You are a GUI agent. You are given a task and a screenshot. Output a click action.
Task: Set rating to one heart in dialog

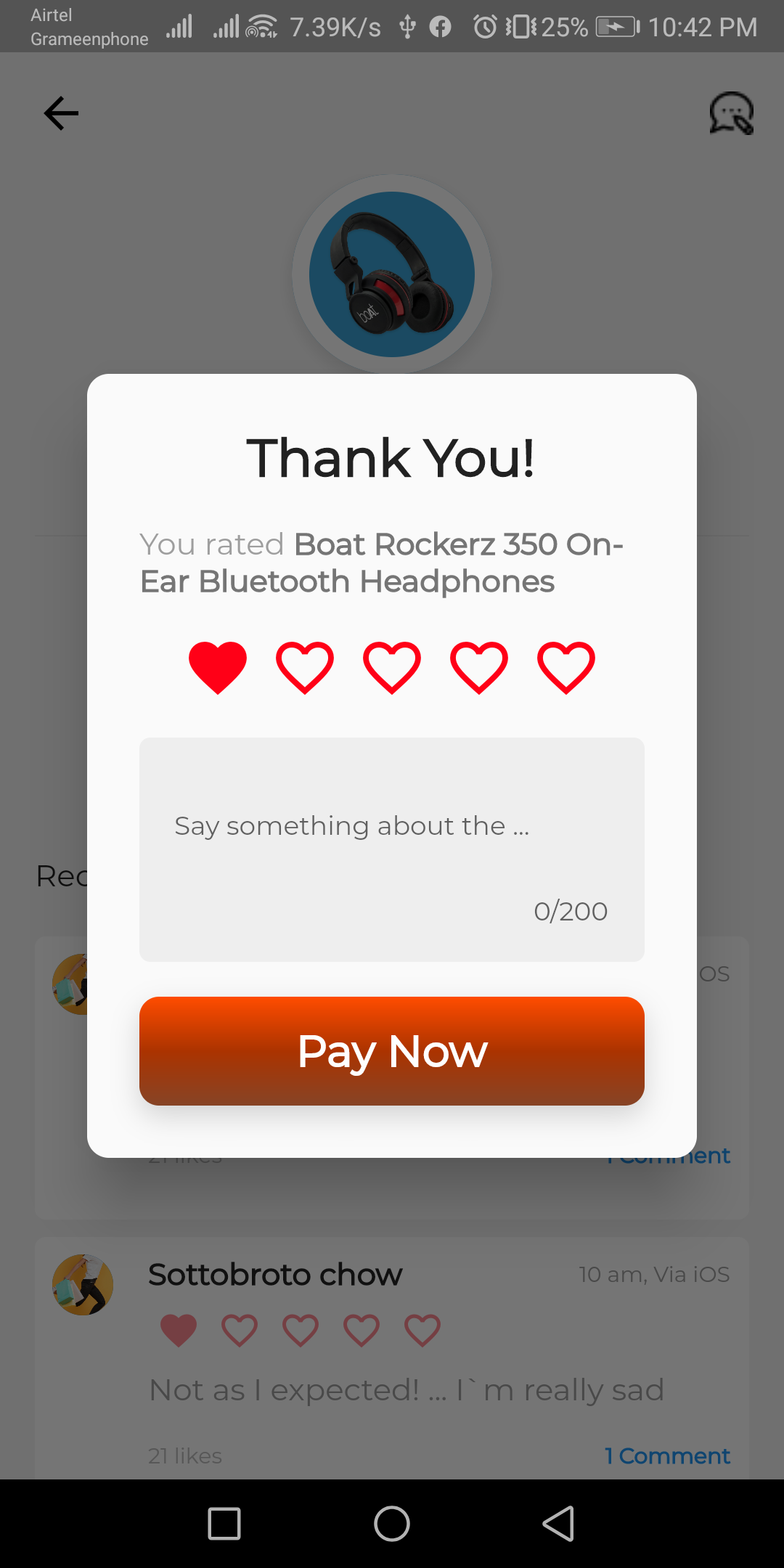[218, 667]
